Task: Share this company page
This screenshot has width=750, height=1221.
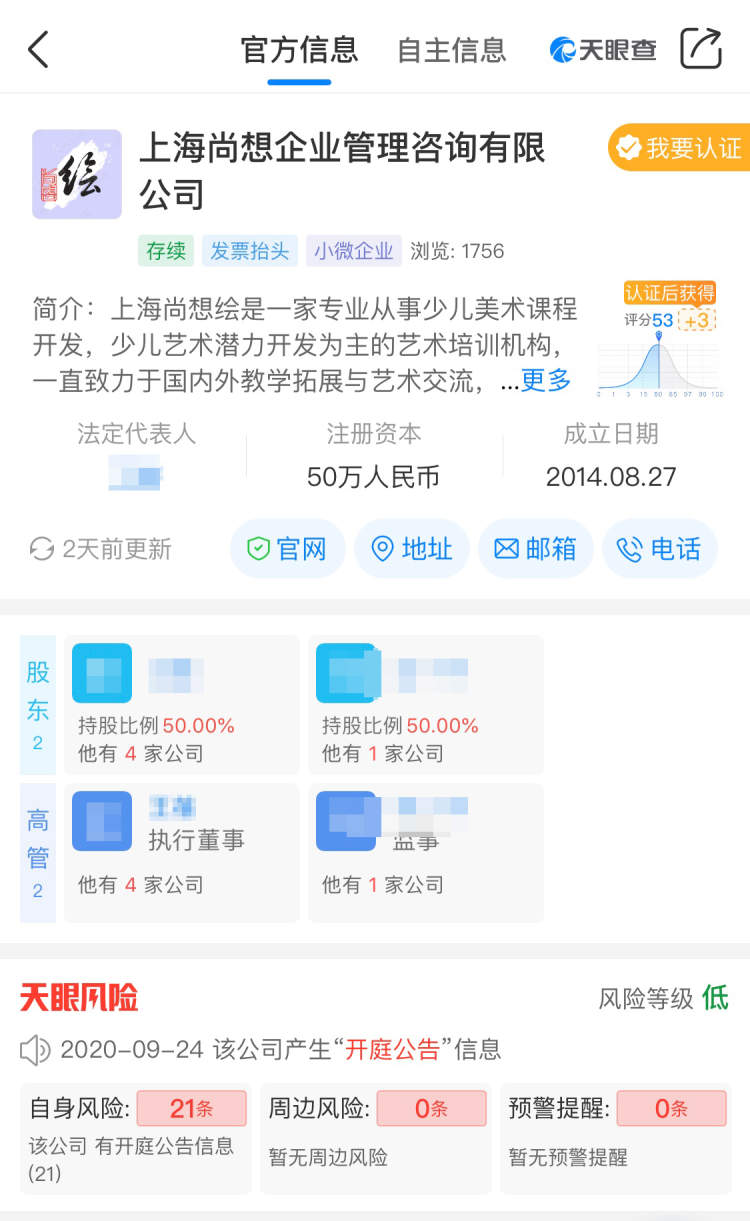Action: click(x=701, y=48)
